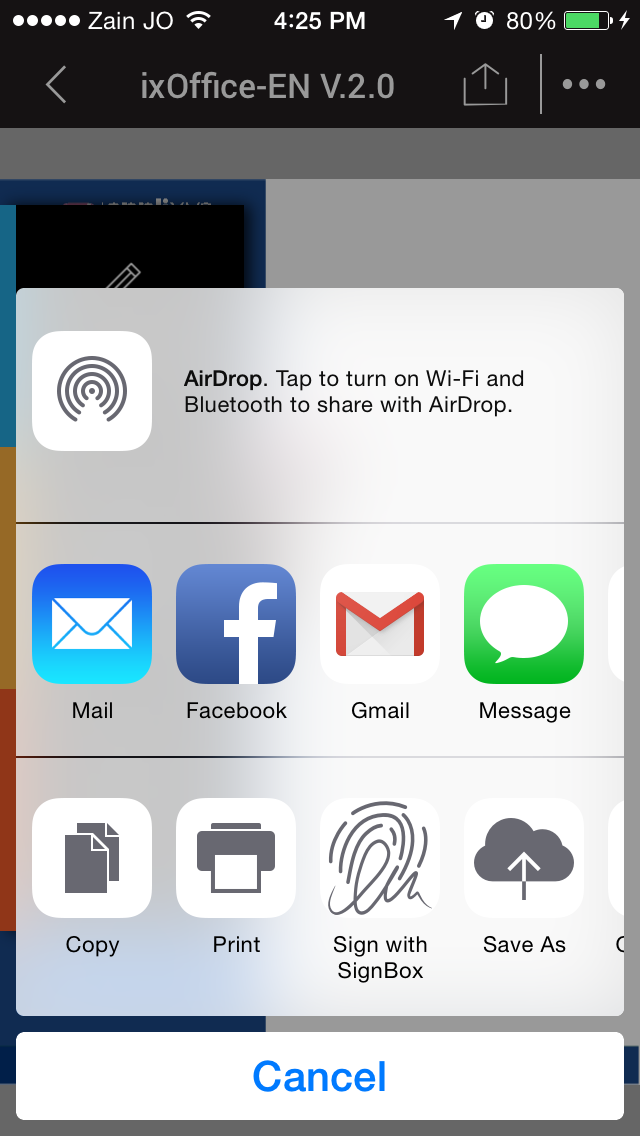
Task: Choose the Save As option
Action: (524, 858)
